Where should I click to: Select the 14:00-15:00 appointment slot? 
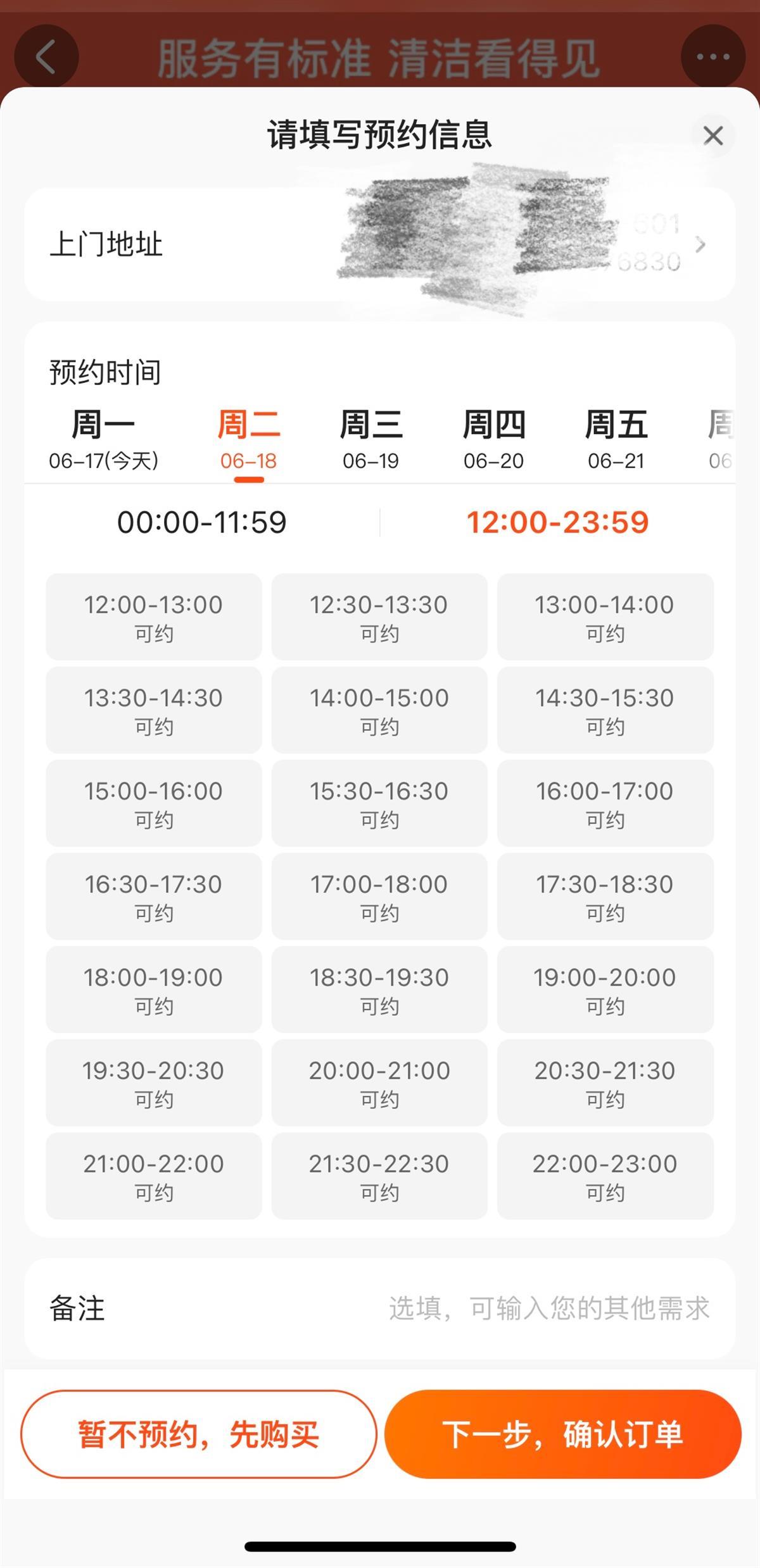point(379,710)
